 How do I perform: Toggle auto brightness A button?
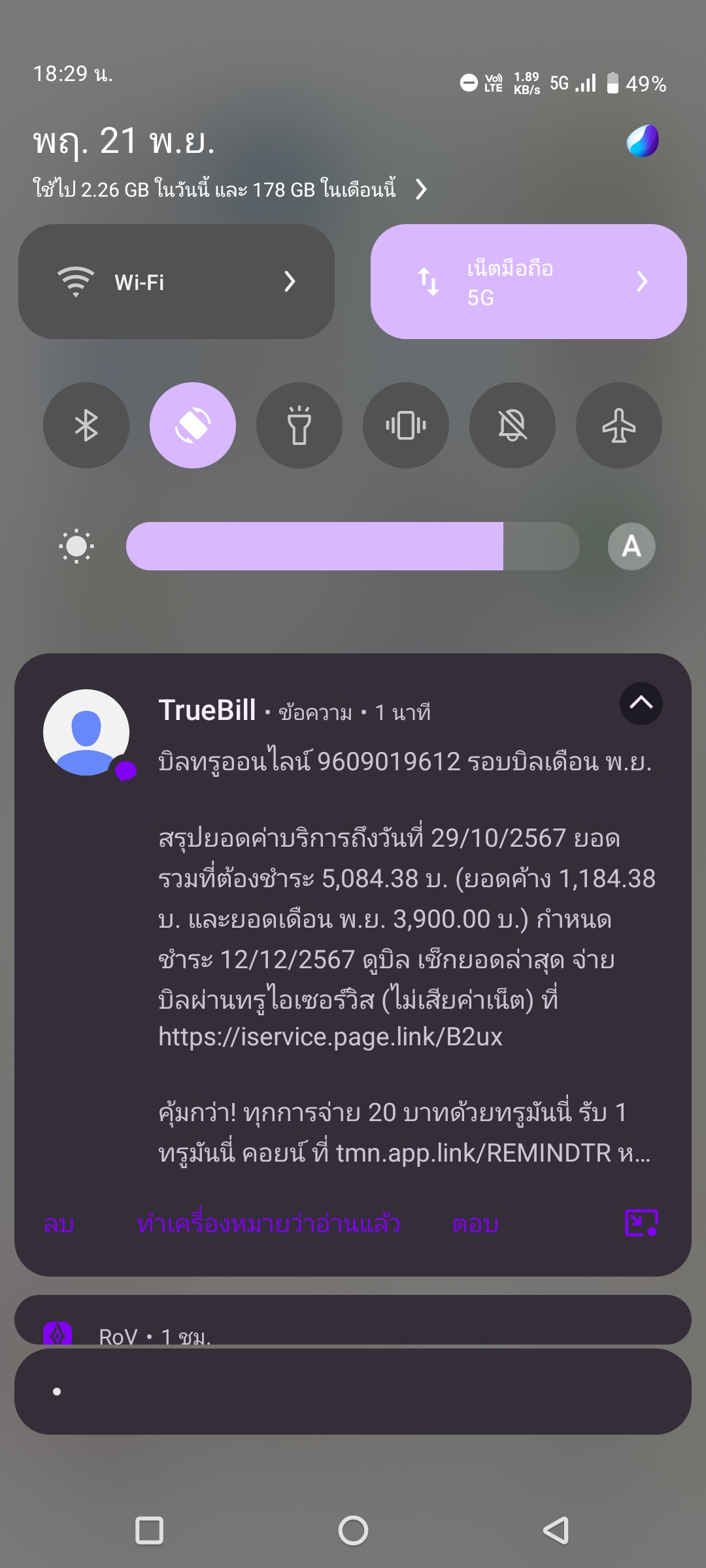(x=631, y=546)
